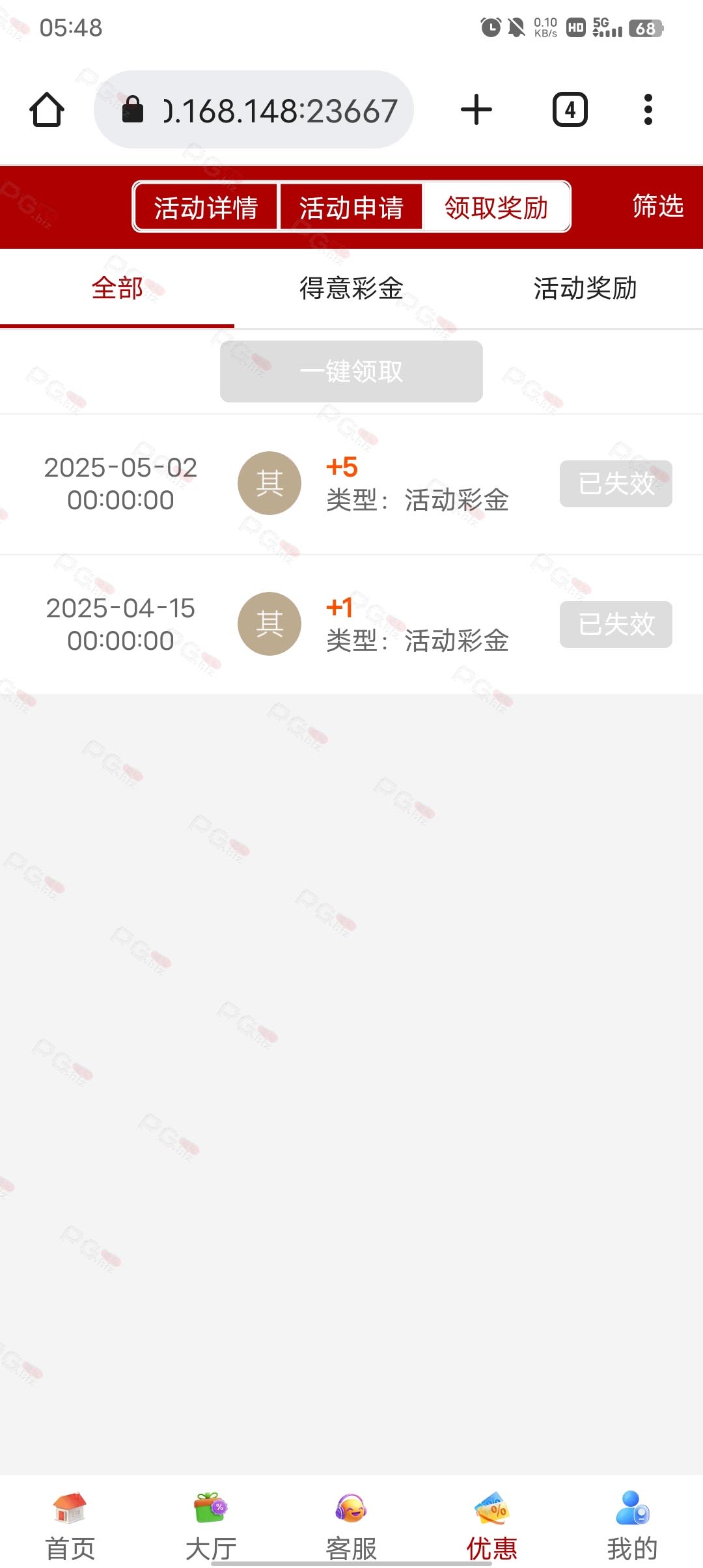Switch to the 得意彩金 tab

pos(351,288)
